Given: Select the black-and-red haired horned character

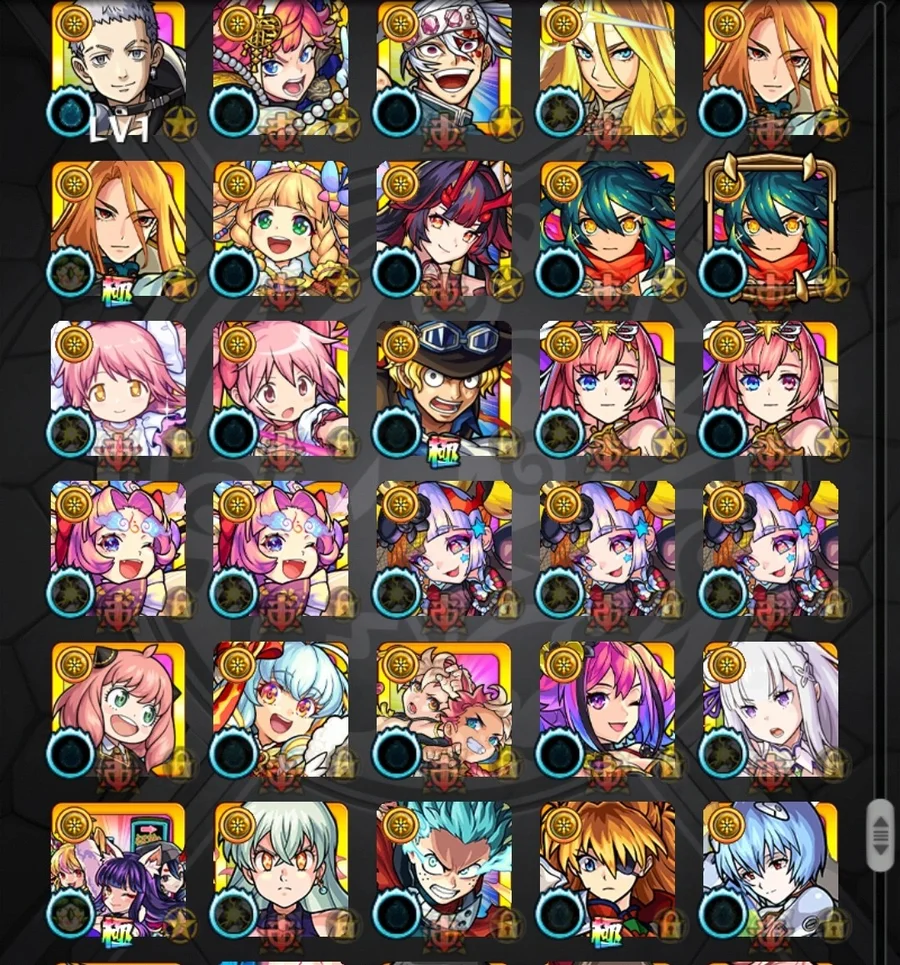Looking at the screenshot, I should 444,230.
